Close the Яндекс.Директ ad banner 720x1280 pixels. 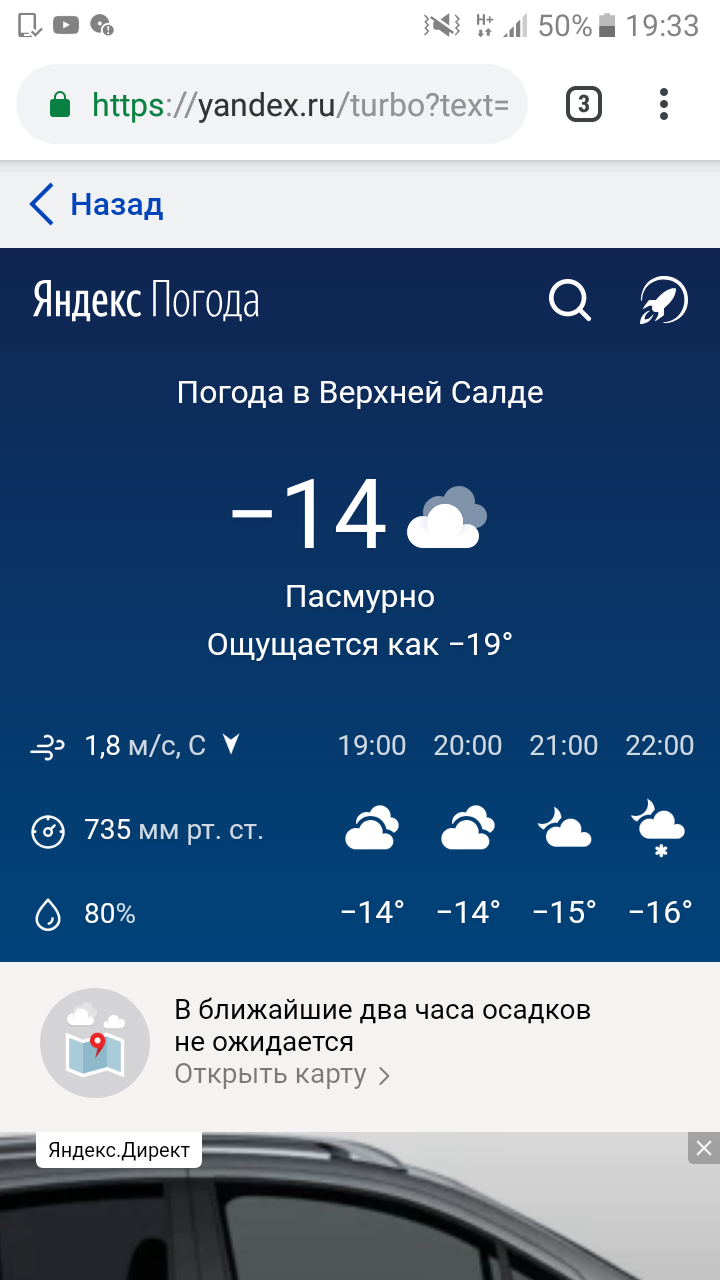pos(704,1147)
